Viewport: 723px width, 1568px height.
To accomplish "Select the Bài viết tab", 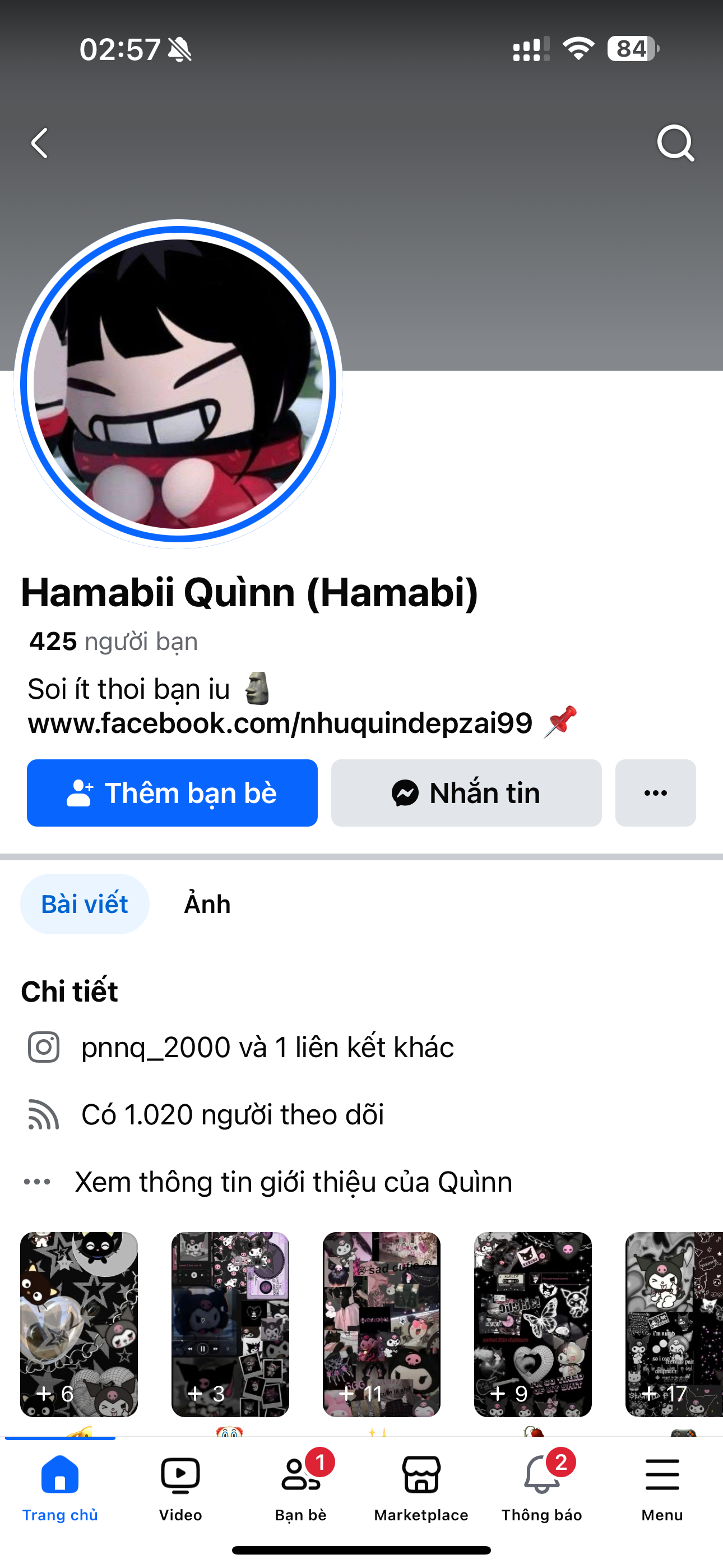I will [85, 904].
